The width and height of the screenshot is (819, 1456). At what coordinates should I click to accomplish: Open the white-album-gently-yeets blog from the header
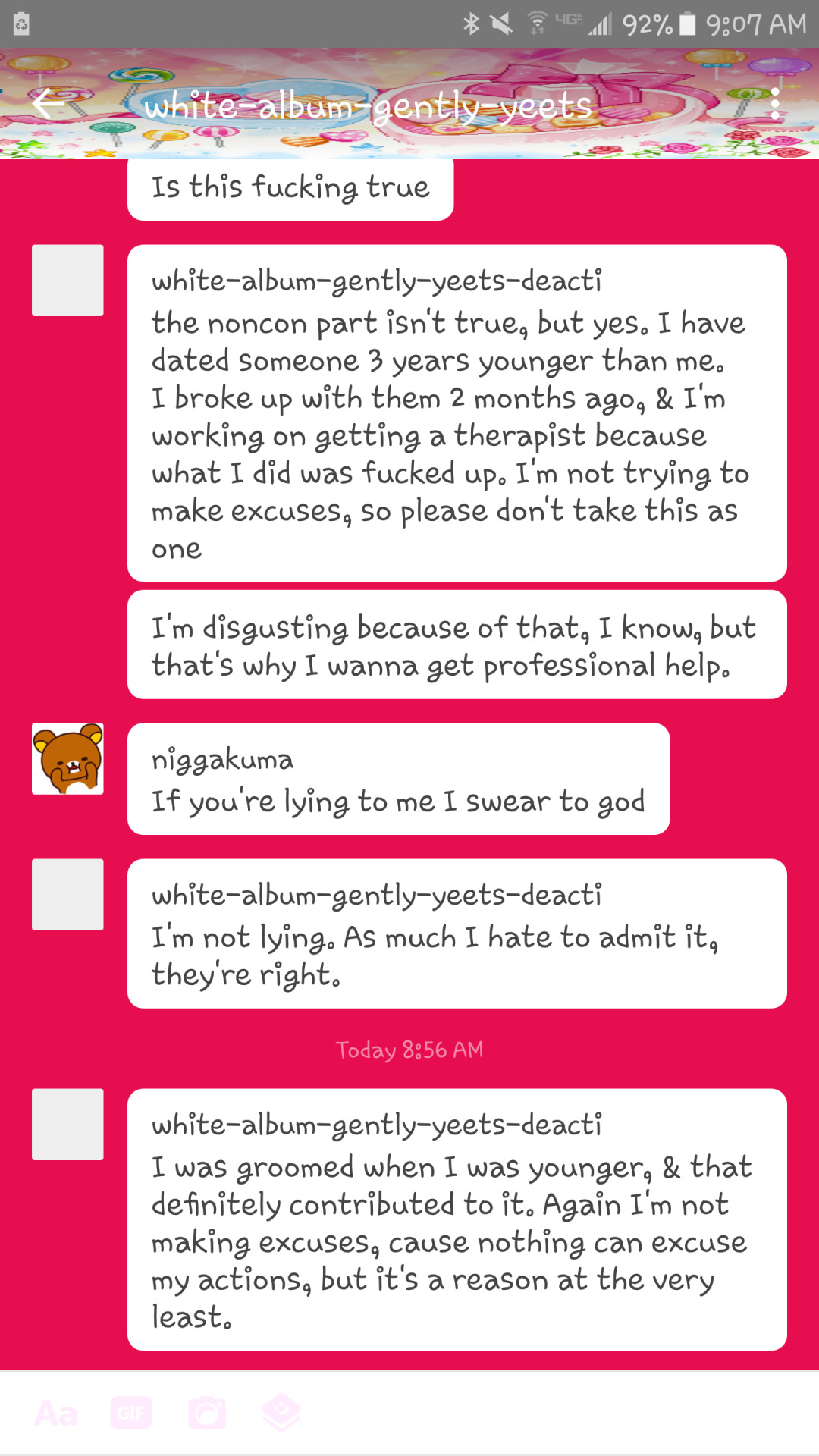tap(368, 105)
